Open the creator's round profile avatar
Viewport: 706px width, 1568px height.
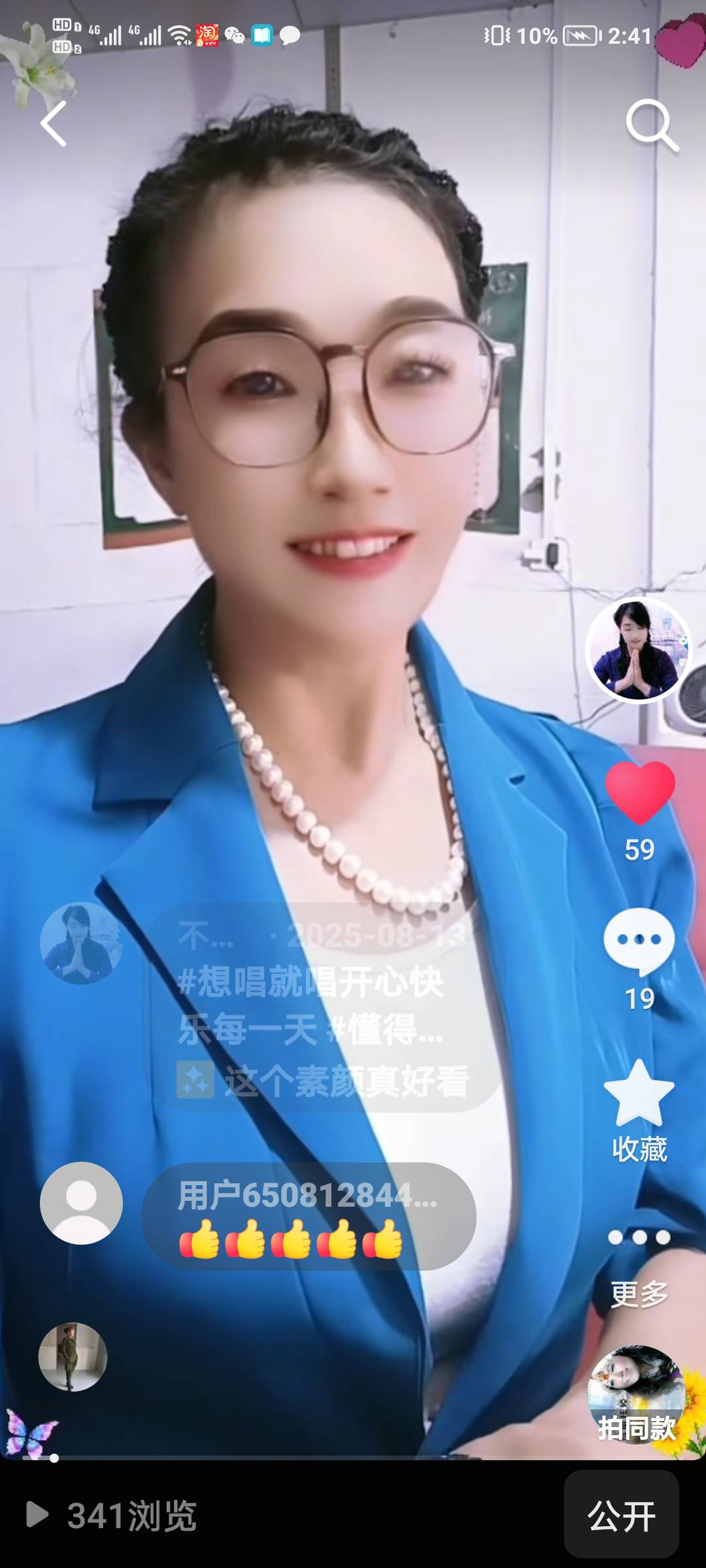coord(638,649)
